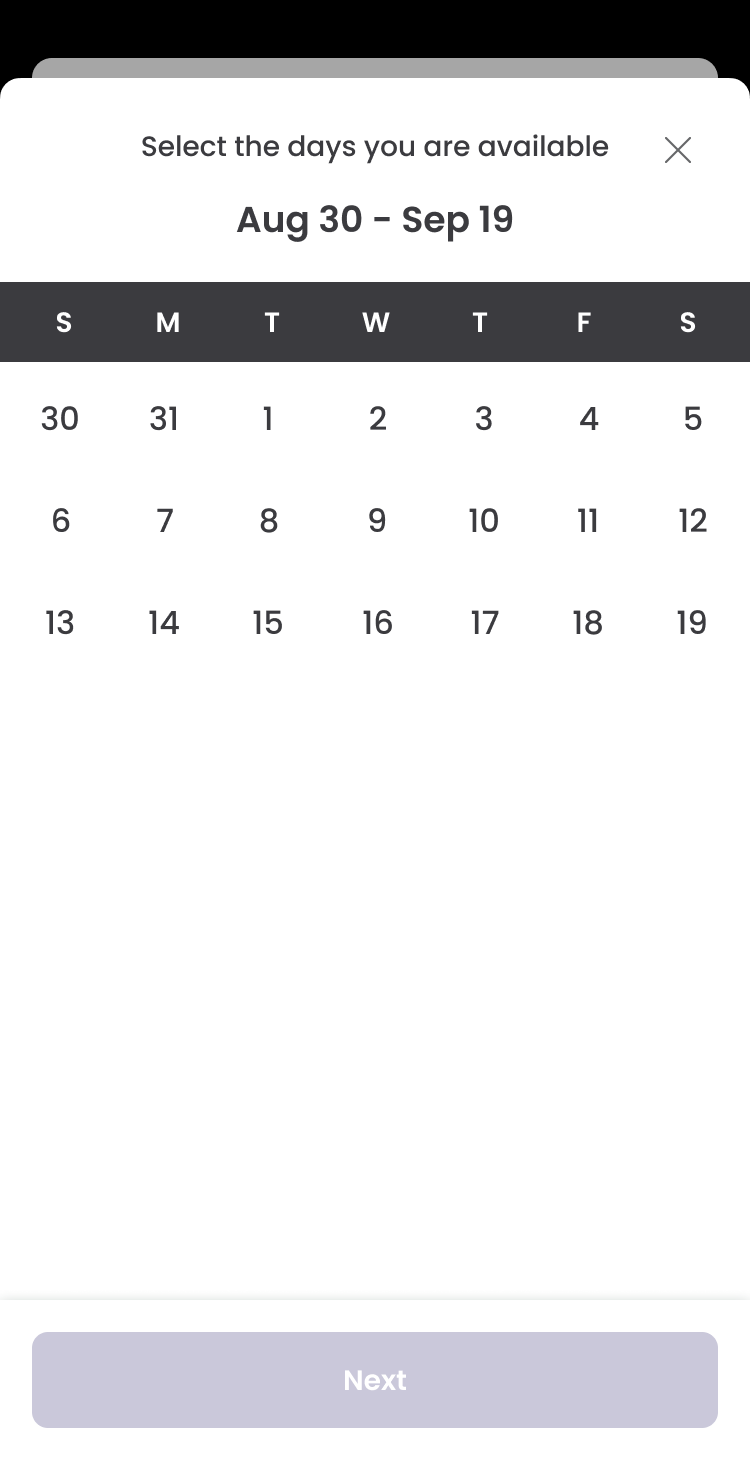
Task: Select September 12 on the calendar
Action: (x=692, y=521)
